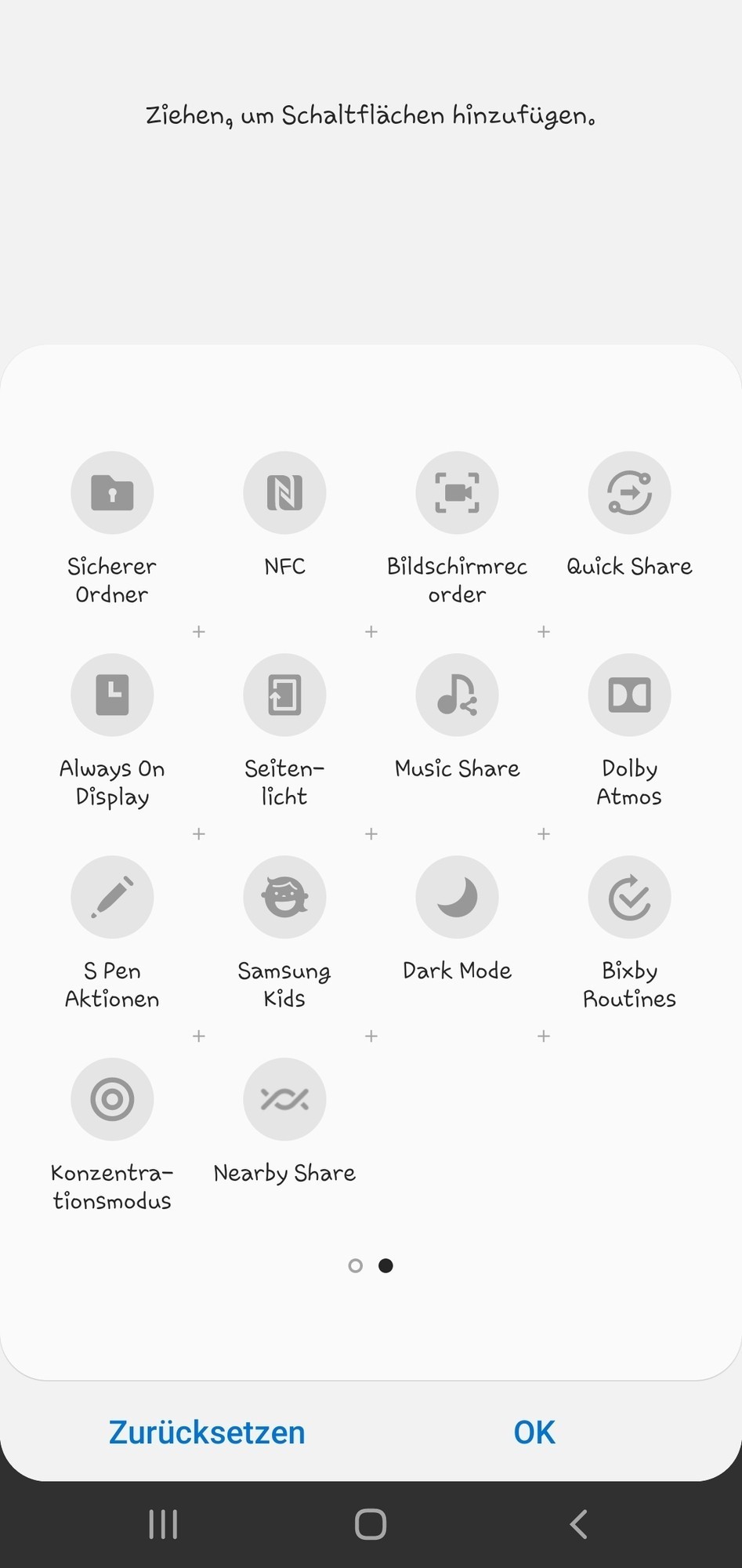Tap the Music Share tile
742x1568 pixels.
(457, 695)
